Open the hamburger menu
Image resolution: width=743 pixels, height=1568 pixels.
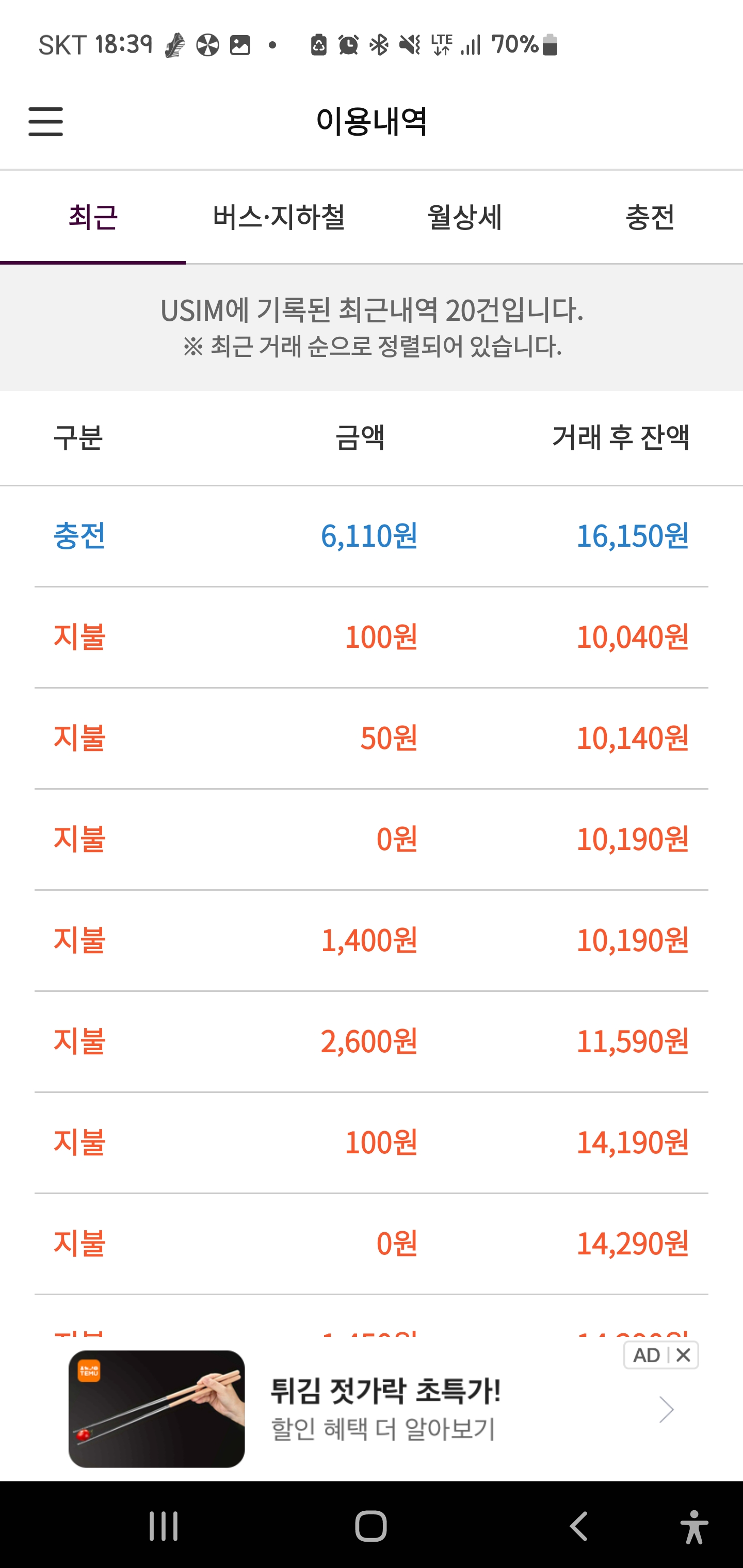(x=46, y=121)
